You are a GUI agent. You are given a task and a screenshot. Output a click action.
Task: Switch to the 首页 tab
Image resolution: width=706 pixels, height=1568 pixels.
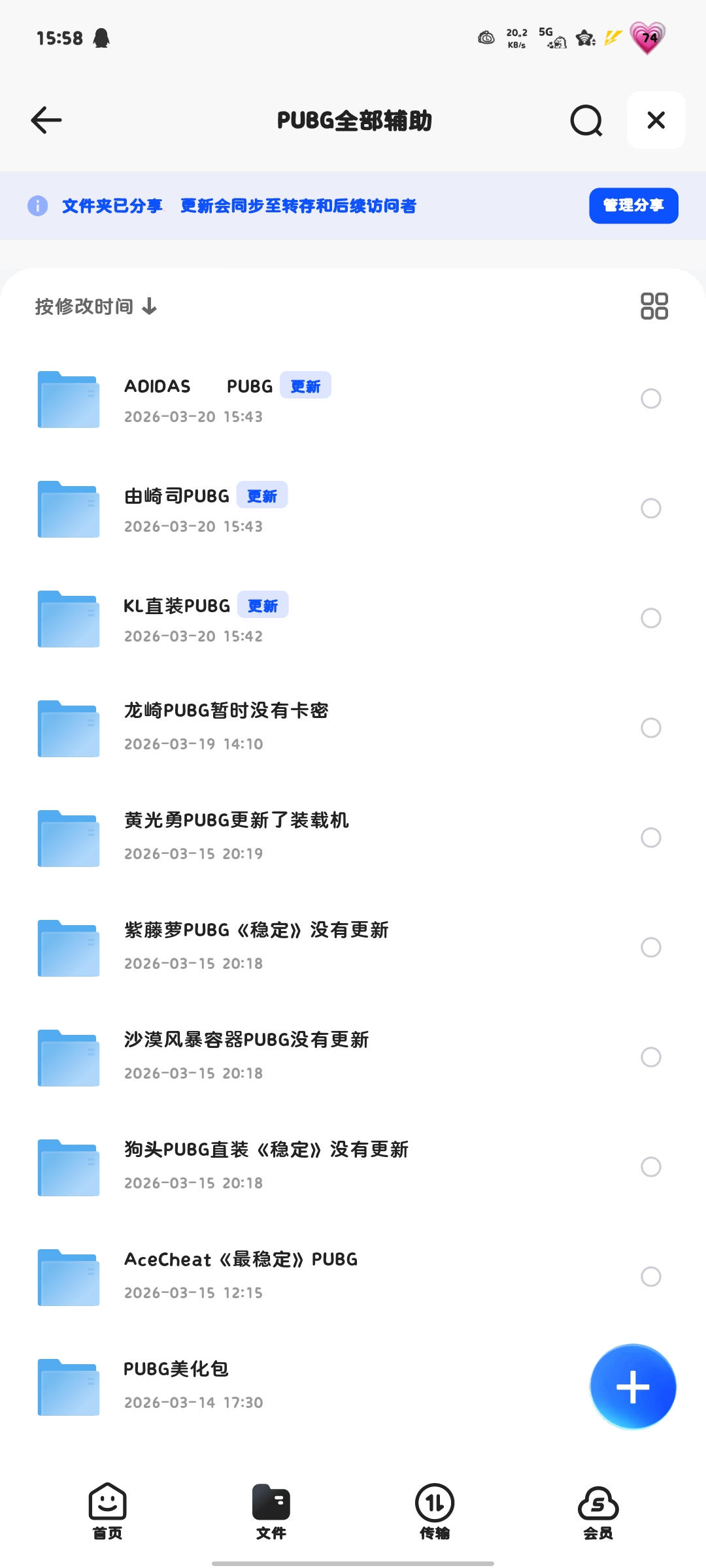click(x=107, y=1509)
